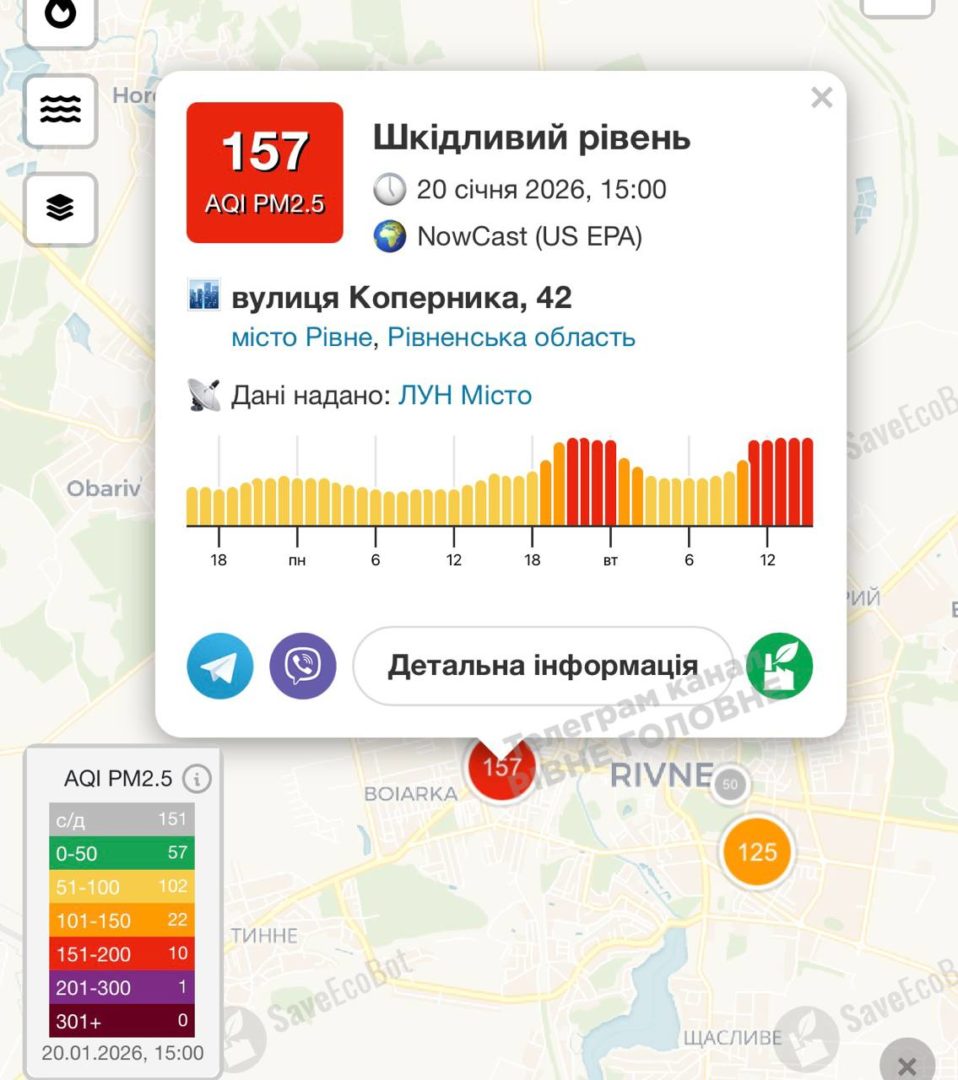Open the місто Рівне link
This screenshot has height=1080, width=958.
point(301,337)
